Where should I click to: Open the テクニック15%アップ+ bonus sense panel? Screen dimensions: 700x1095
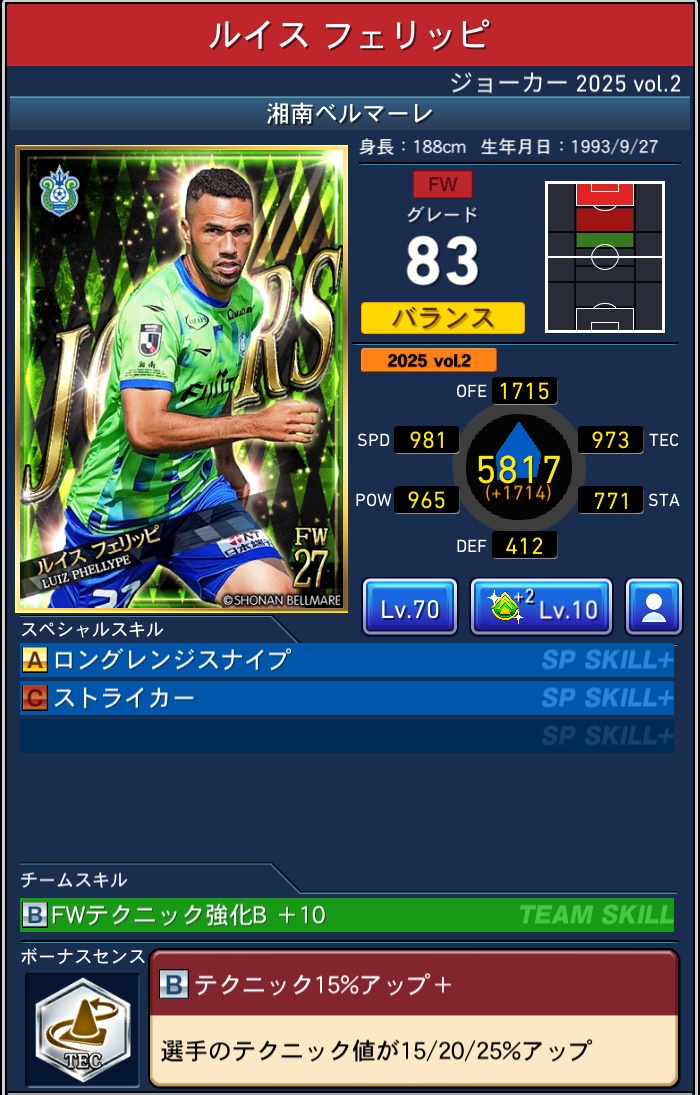tap(413, 1018)
